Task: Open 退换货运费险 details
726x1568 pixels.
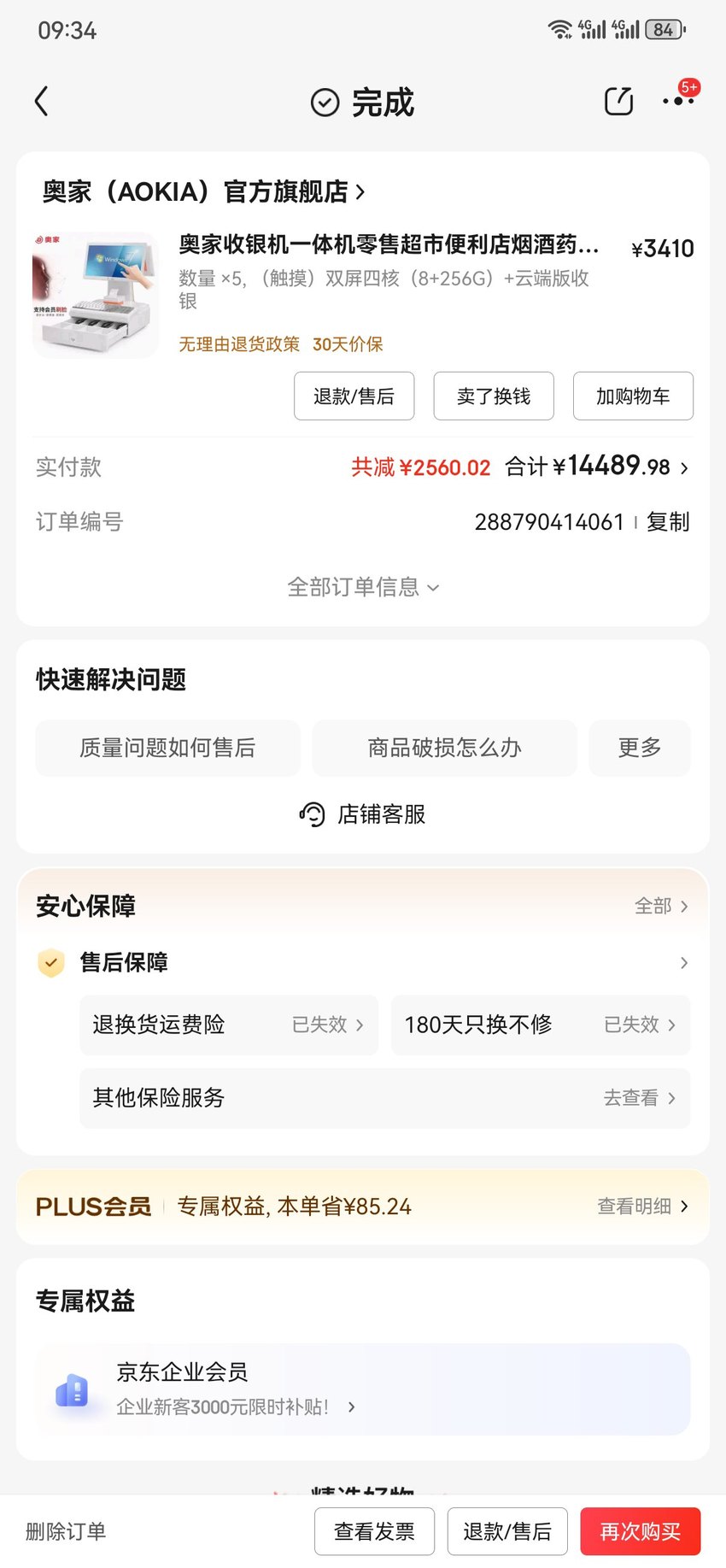Action: click(229, 1025)
